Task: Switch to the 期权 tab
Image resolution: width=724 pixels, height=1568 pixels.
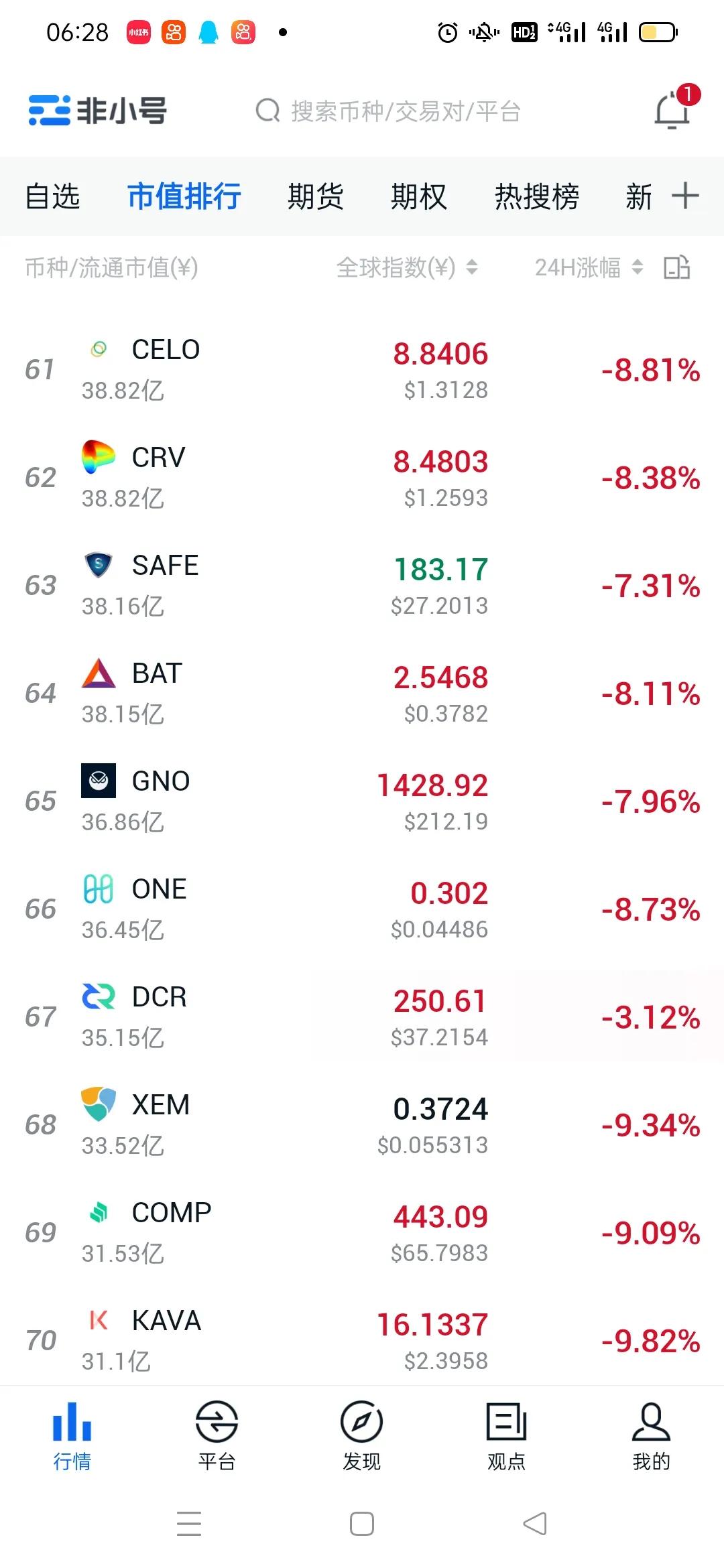Action: [418, 196]
